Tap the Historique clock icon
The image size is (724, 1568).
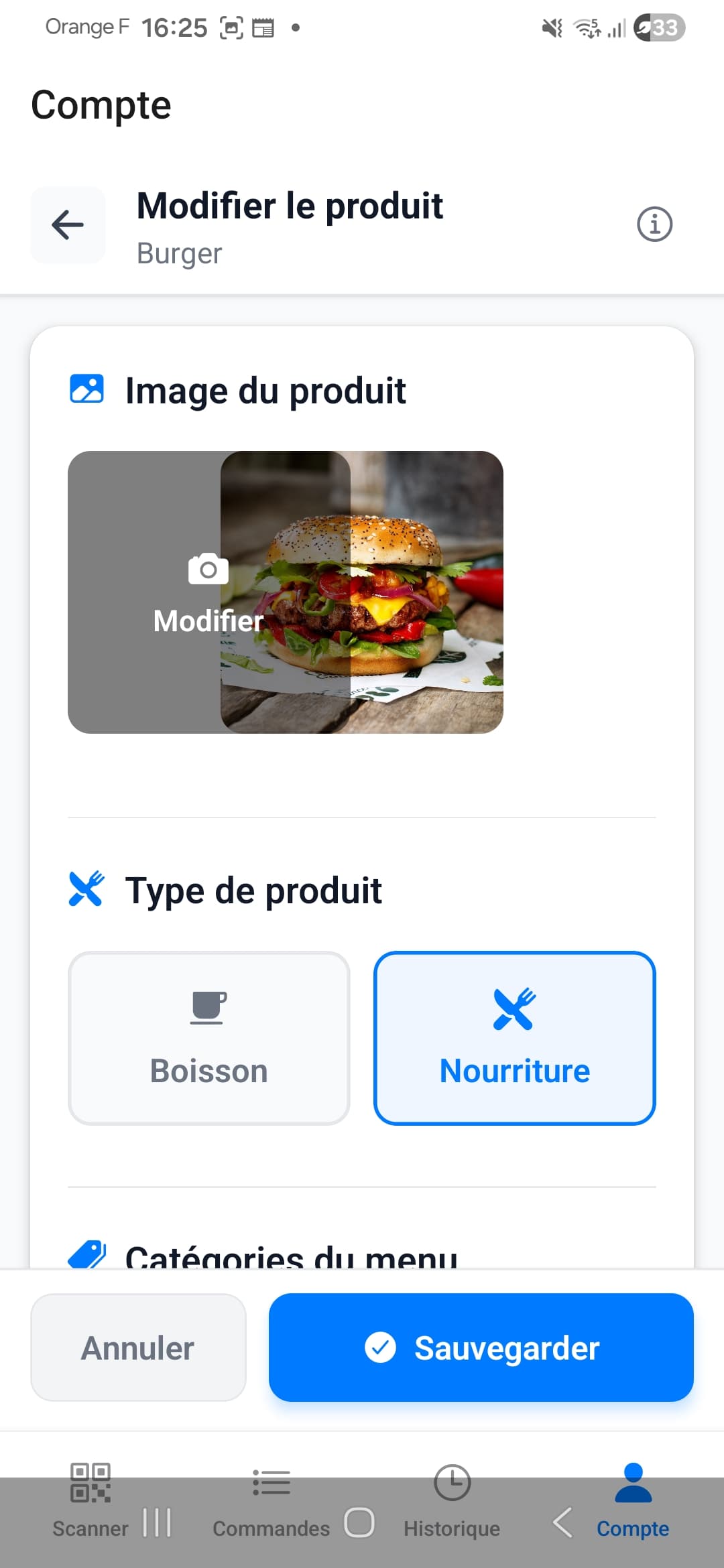click(x=452, y=1483)
